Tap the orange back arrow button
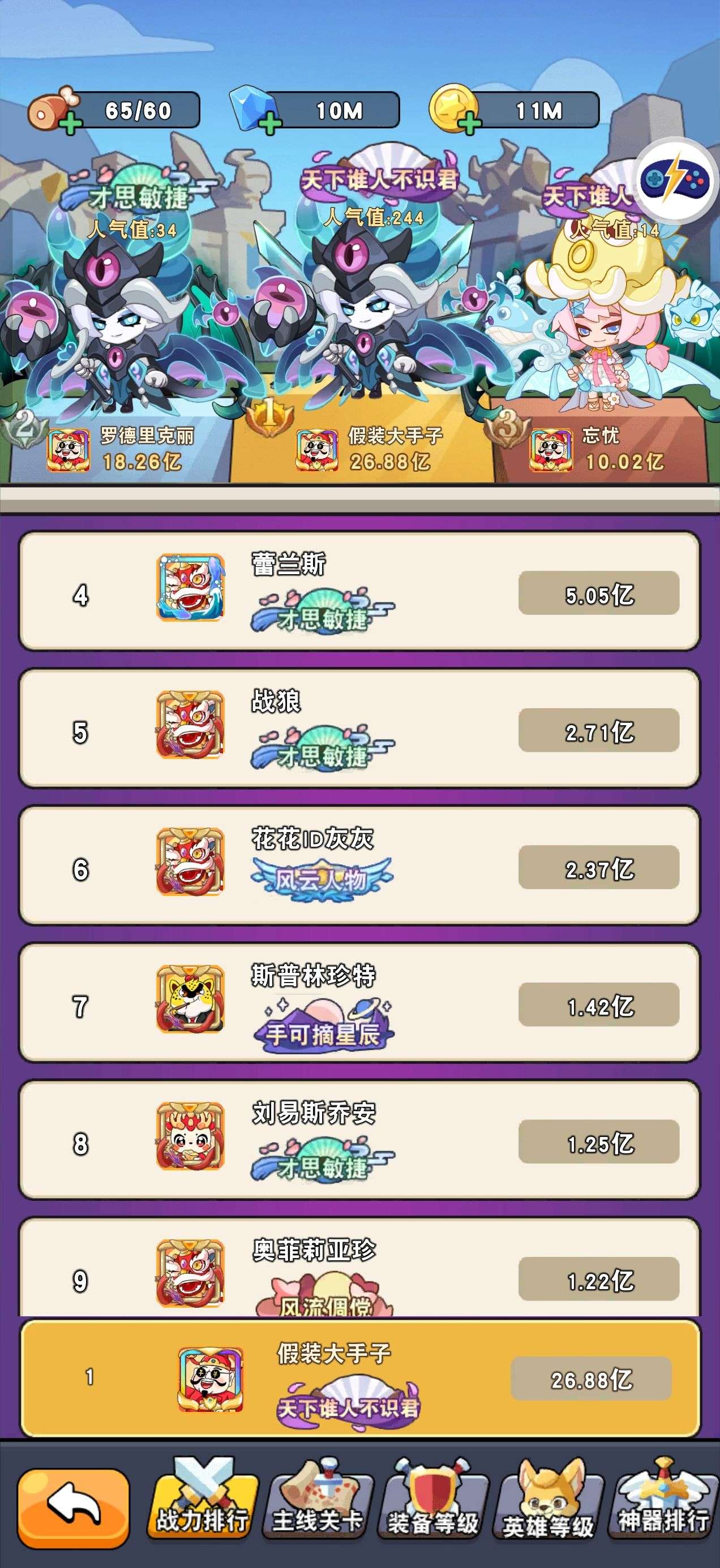The image size is (720, 1568). (x=73, y=1506)
